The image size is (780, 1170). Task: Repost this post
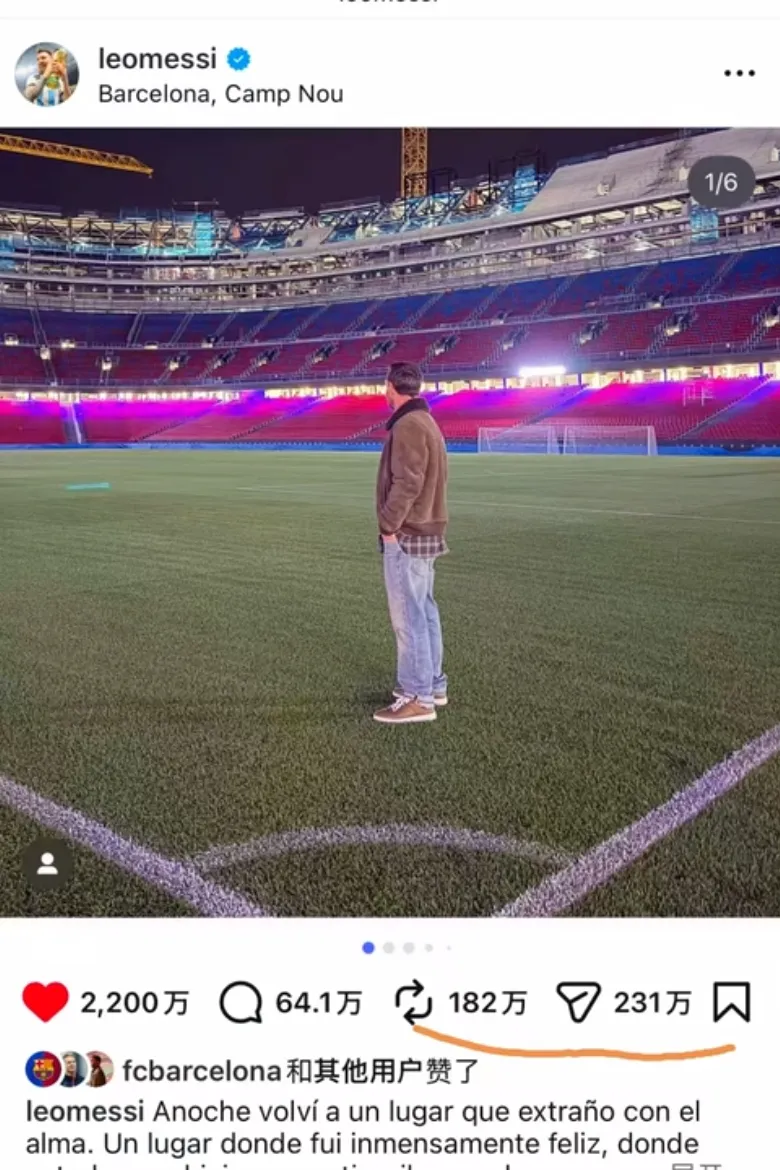pos(413,1002)
